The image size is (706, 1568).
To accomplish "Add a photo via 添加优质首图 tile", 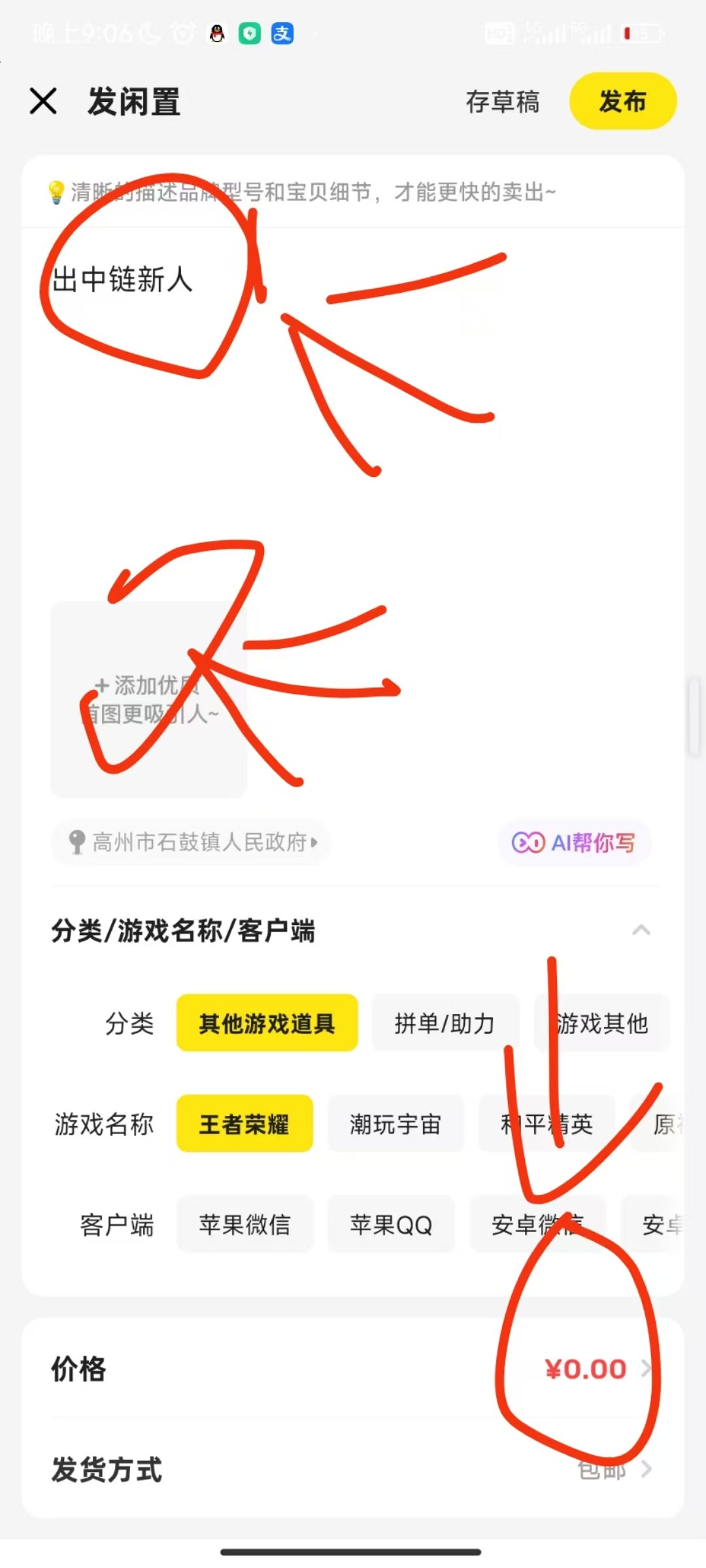I will click(x=149, y=699).
